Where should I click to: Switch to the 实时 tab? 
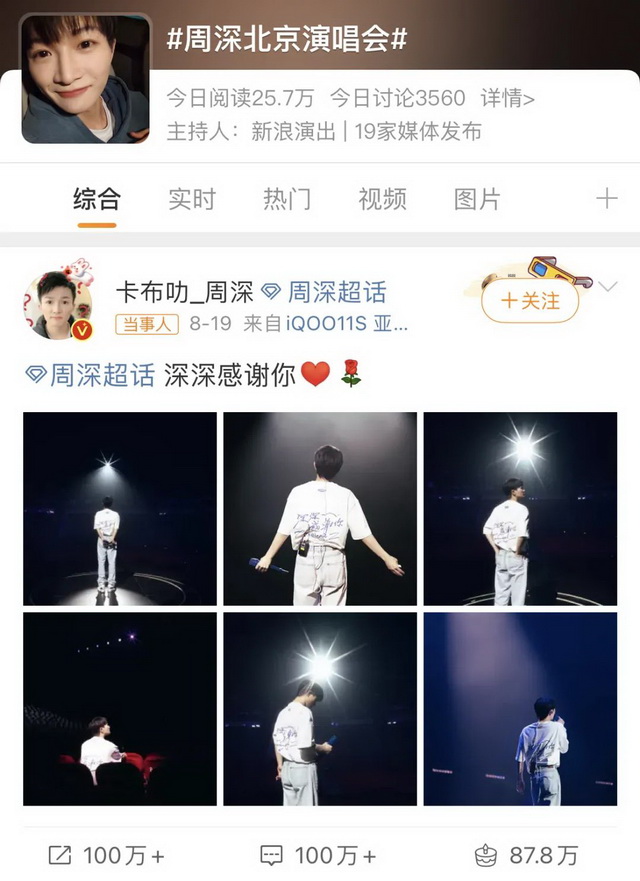(191, 199)
